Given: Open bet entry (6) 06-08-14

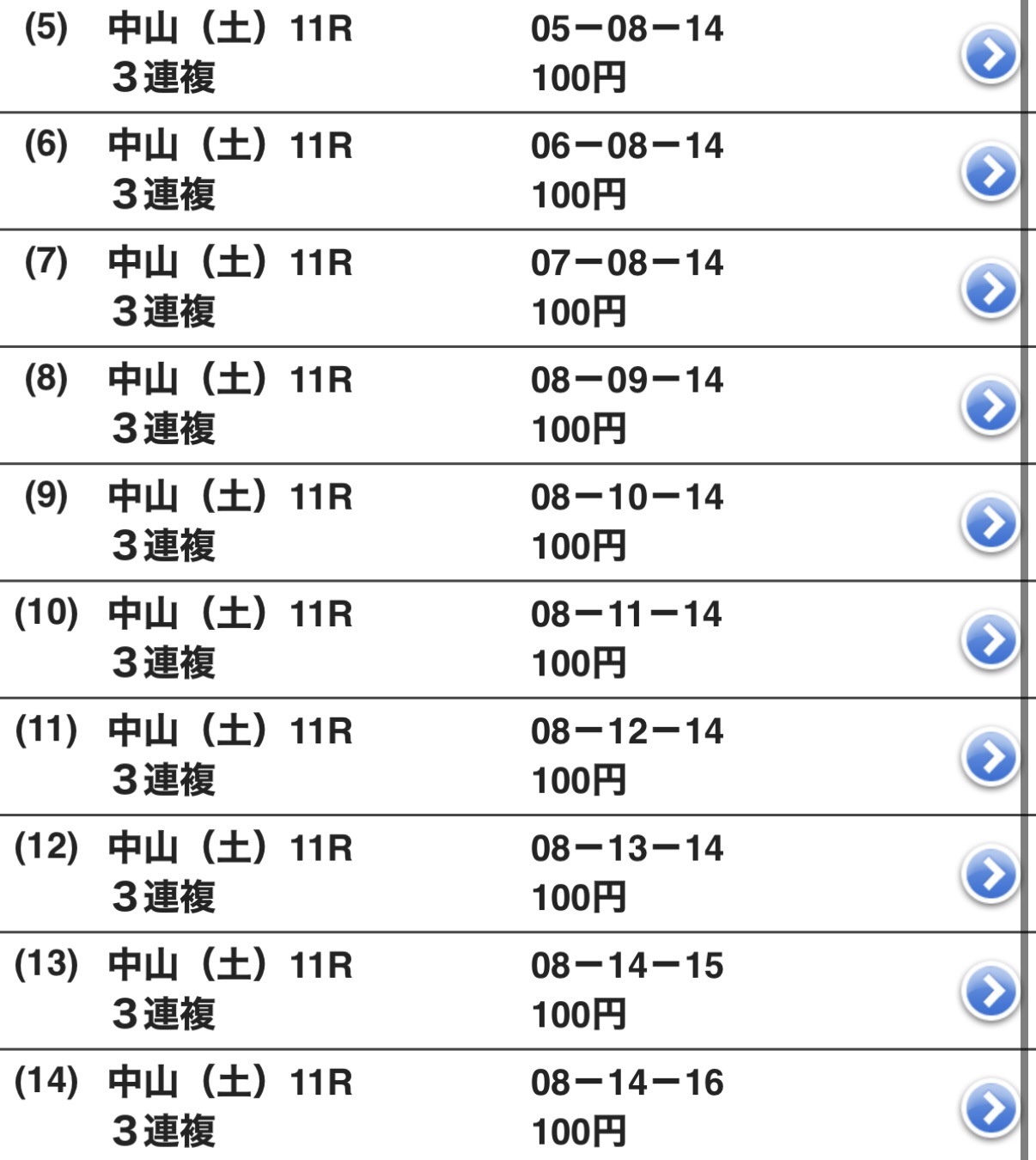Looking at the screenshot, I should click(990, 172).
